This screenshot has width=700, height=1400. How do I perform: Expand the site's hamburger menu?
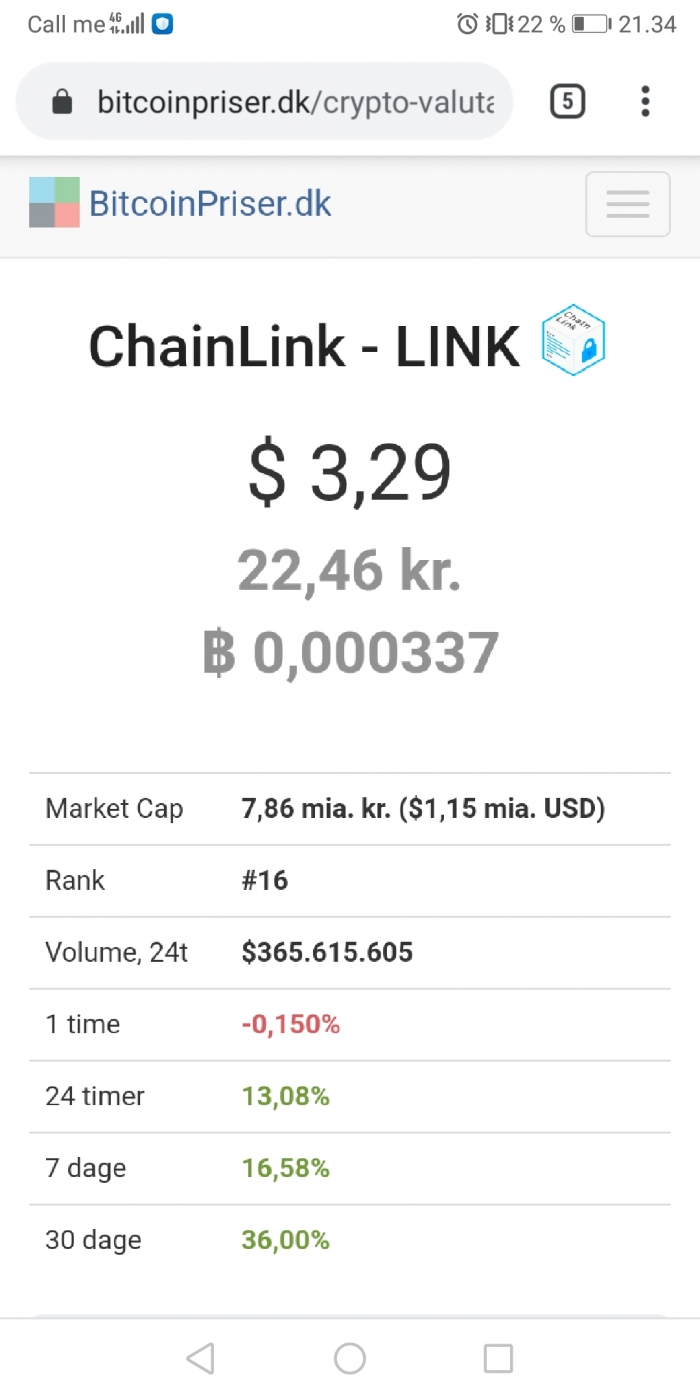(x=628, y=204)
